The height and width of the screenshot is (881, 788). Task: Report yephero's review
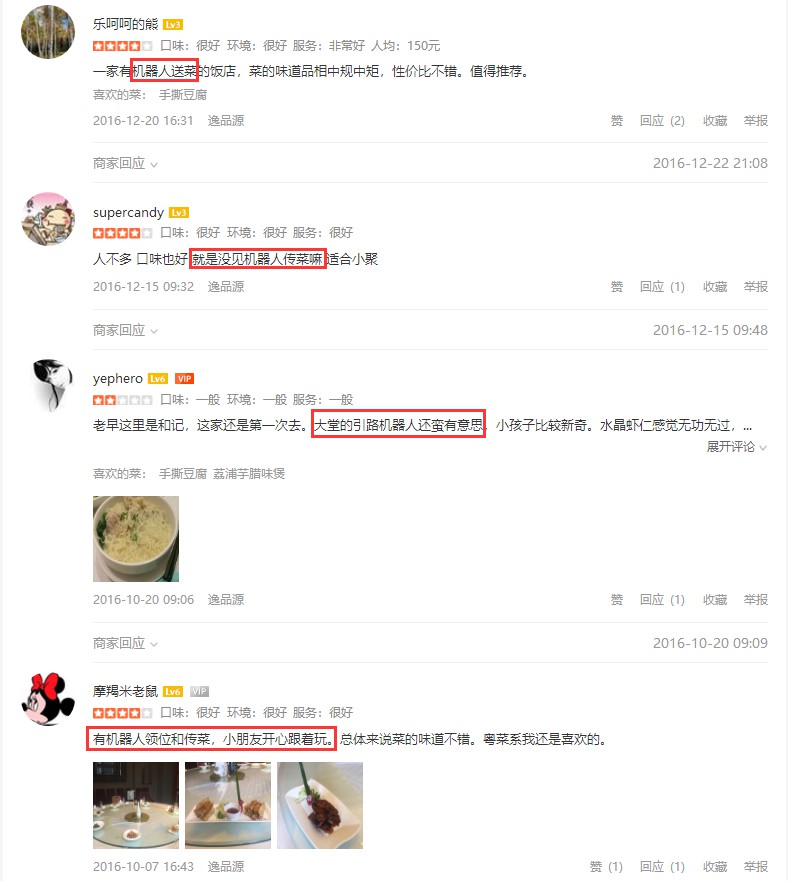coord(755,600)
